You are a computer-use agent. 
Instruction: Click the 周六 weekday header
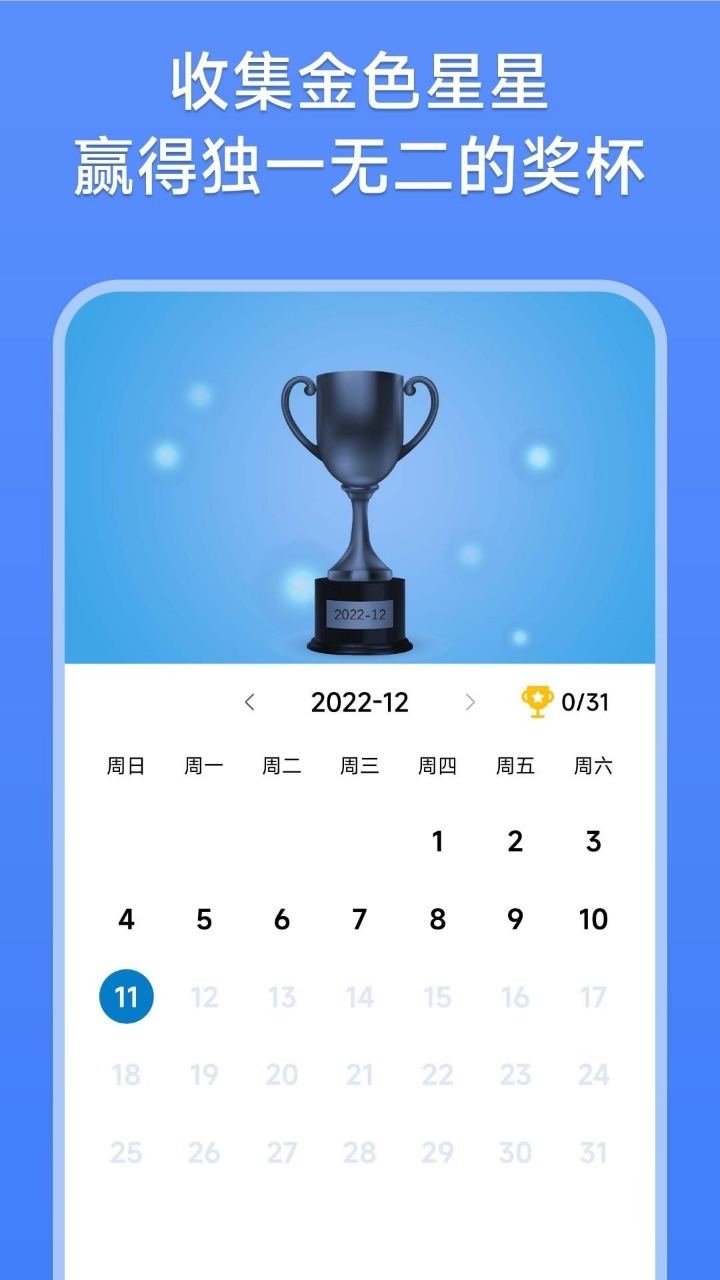(592, 766)
